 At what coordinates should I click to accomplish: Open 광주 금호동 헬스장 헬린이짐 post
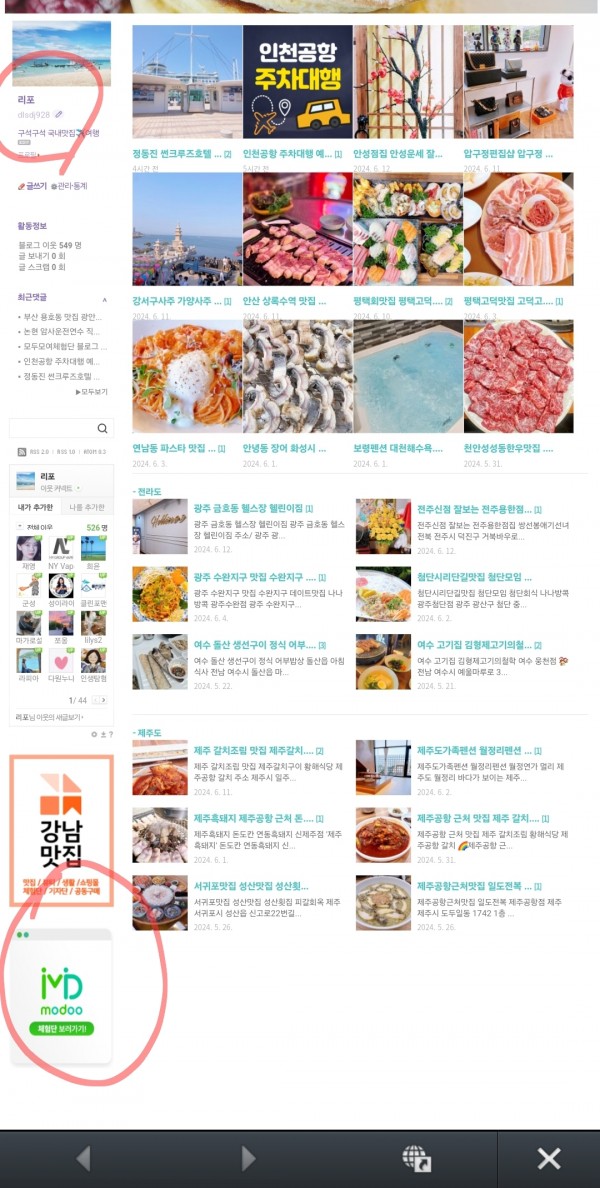253,509
